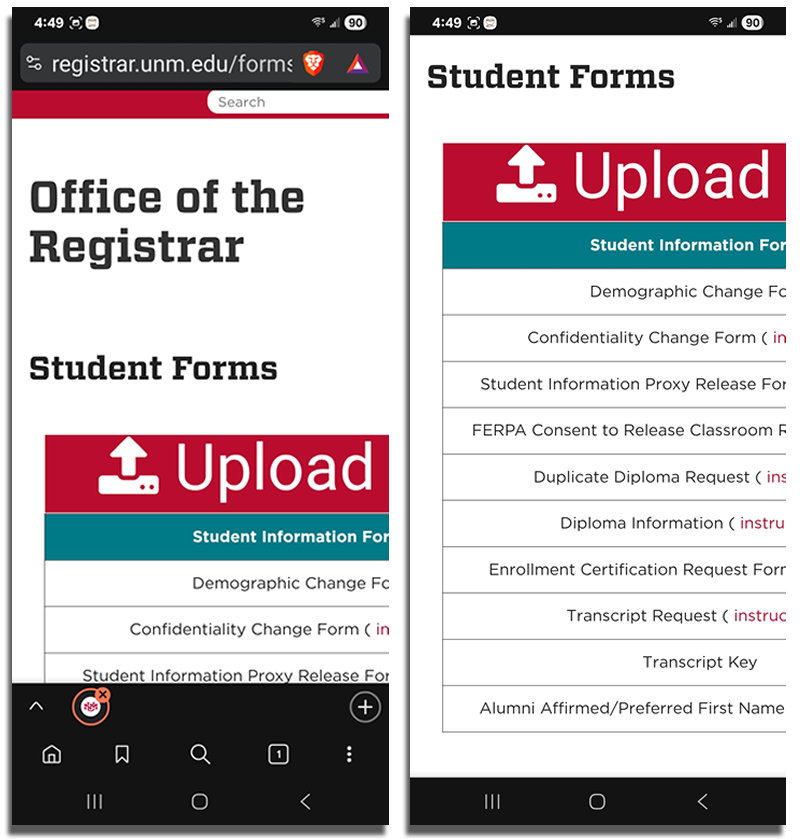Tap the registrar.unm.edu address bar

coord(170,63)
